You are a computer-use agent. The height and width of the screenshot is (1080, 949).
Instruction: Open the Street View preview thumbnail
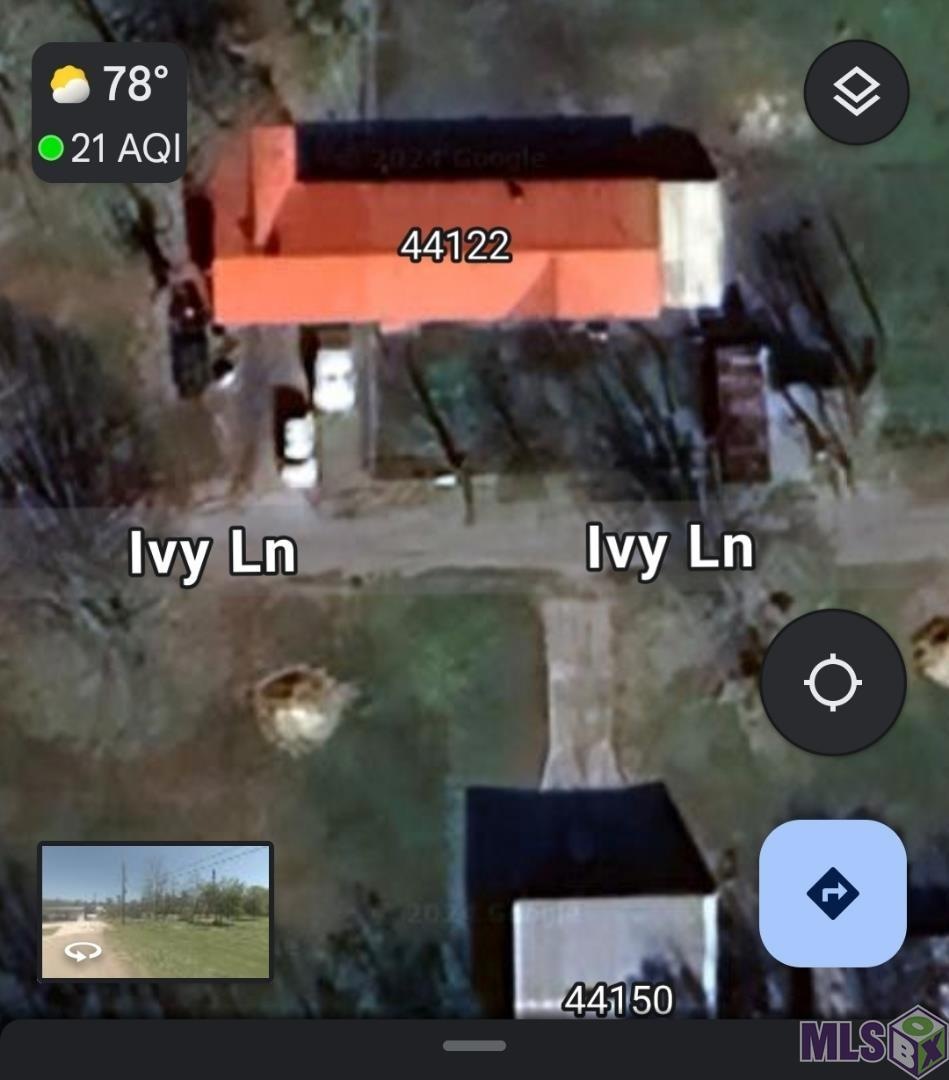click(x=155, y=912)
